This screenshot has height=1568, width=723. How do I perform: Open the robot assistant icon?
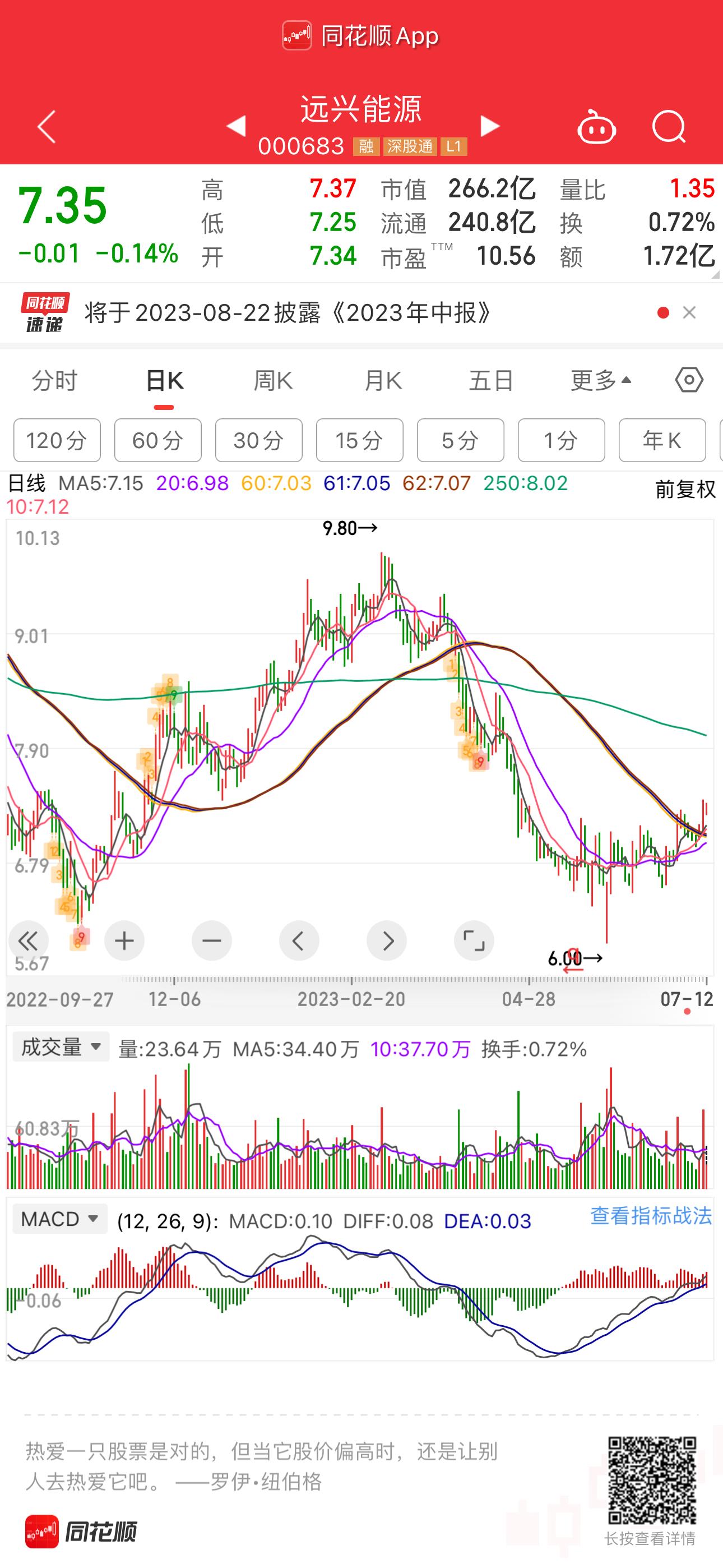click(596, 127)
